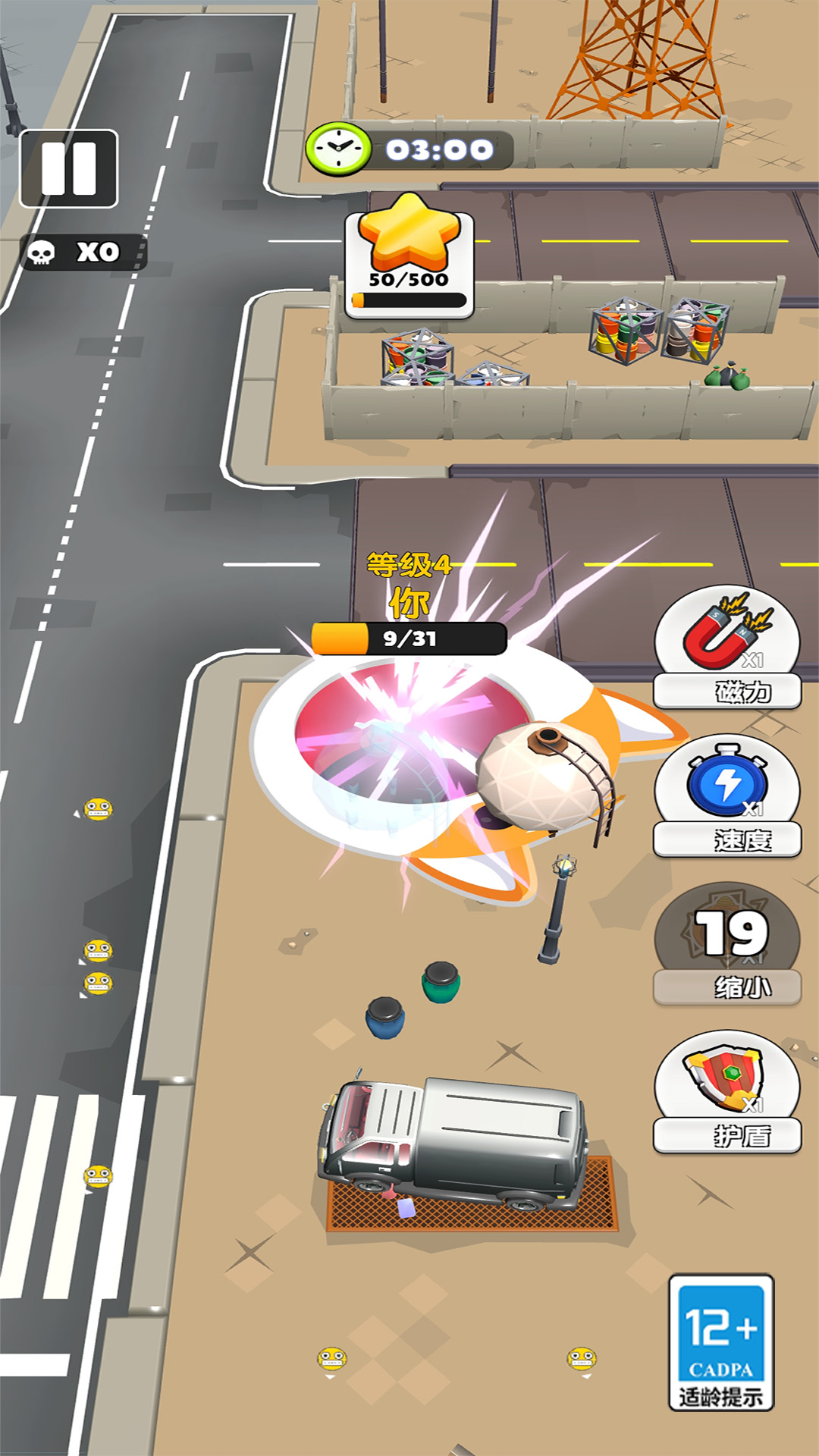Use the 速度 speed boost

[727, 795]
